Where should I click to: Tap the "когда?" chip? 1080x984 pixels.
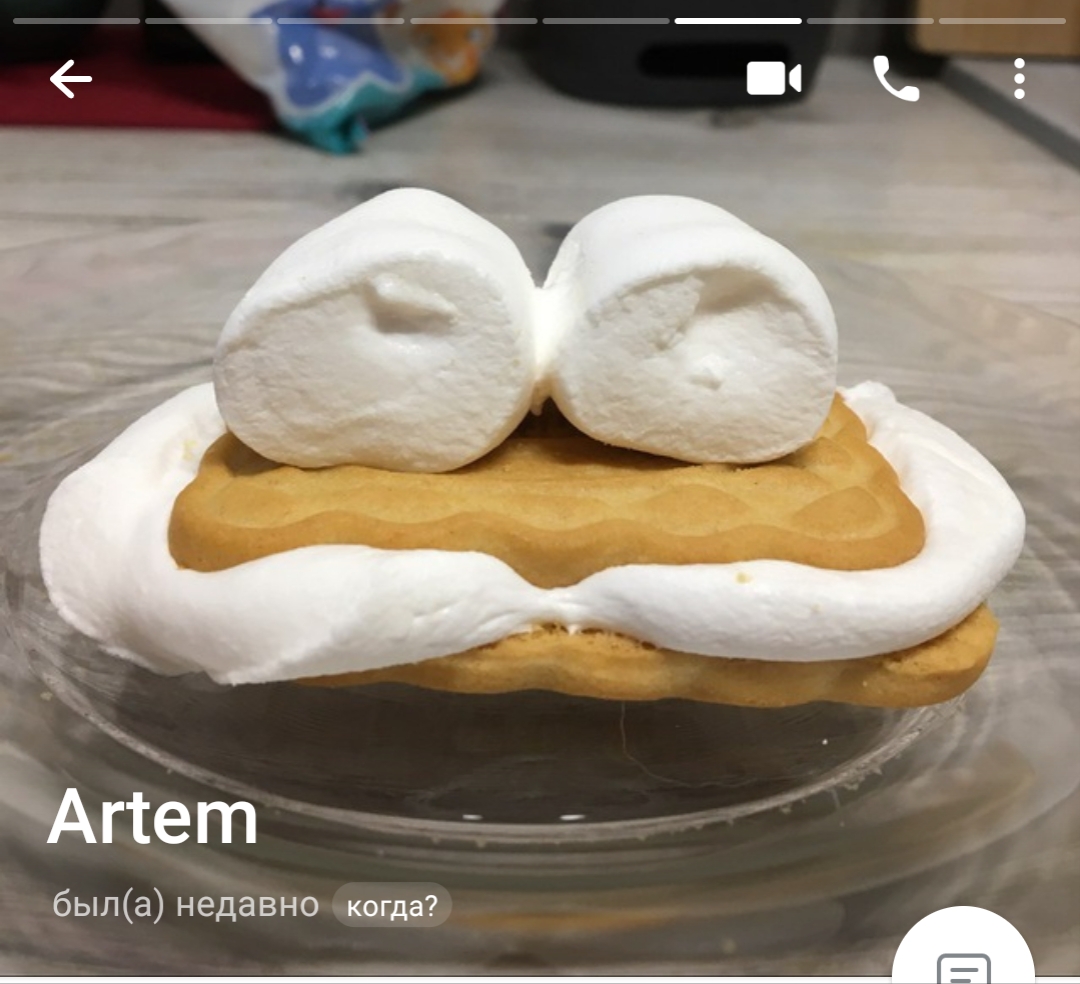coord(391,906)
